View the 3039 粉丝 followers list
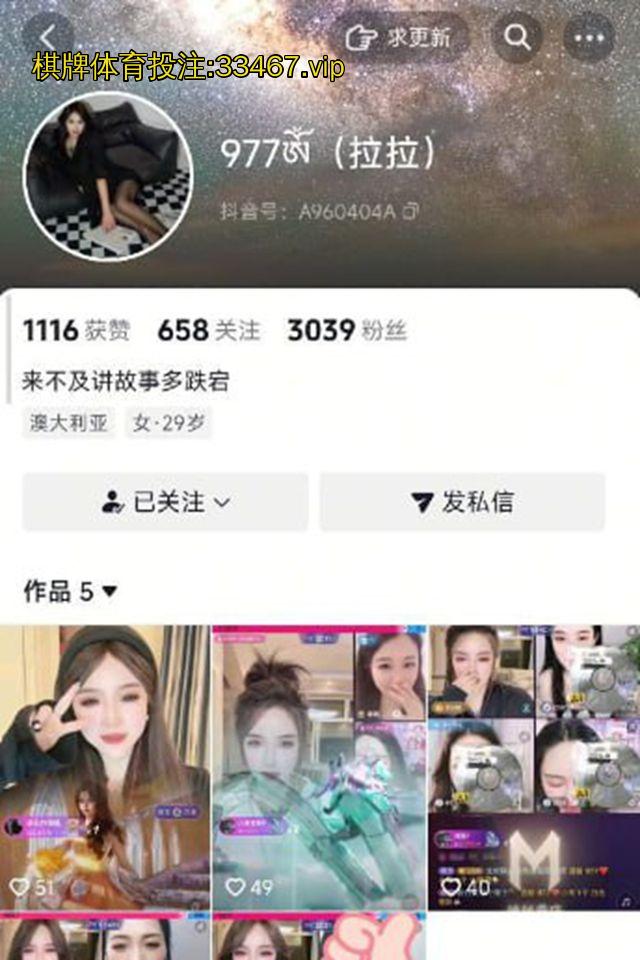 click(x=346, y=330)
